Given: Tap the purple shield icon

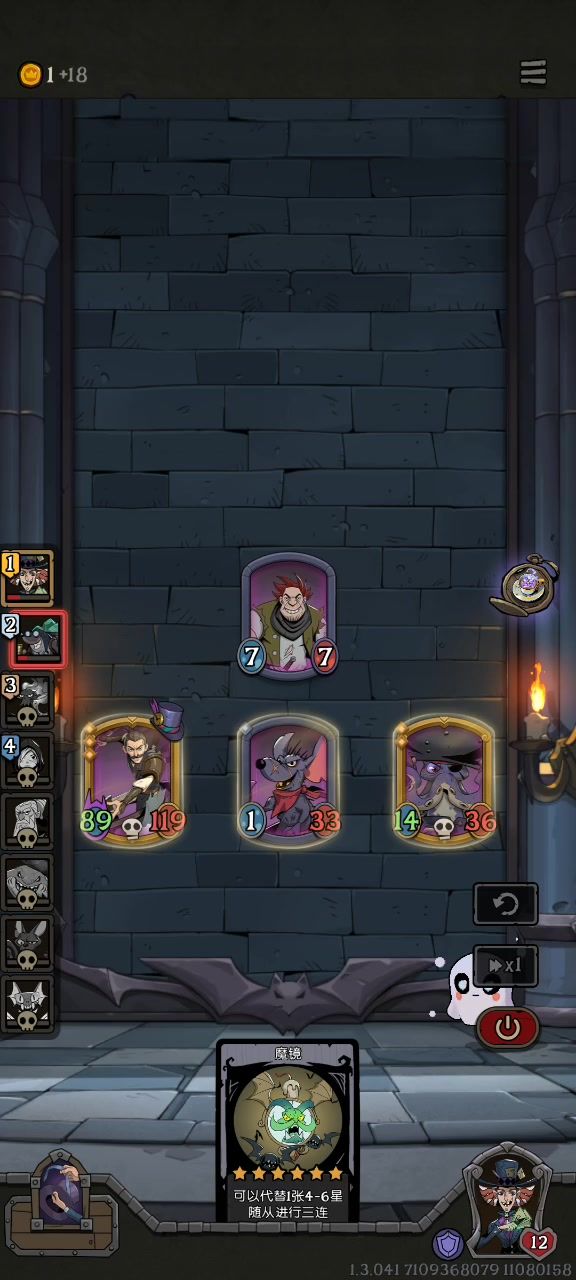Looking at the screenshot, I should point(448,1243).
